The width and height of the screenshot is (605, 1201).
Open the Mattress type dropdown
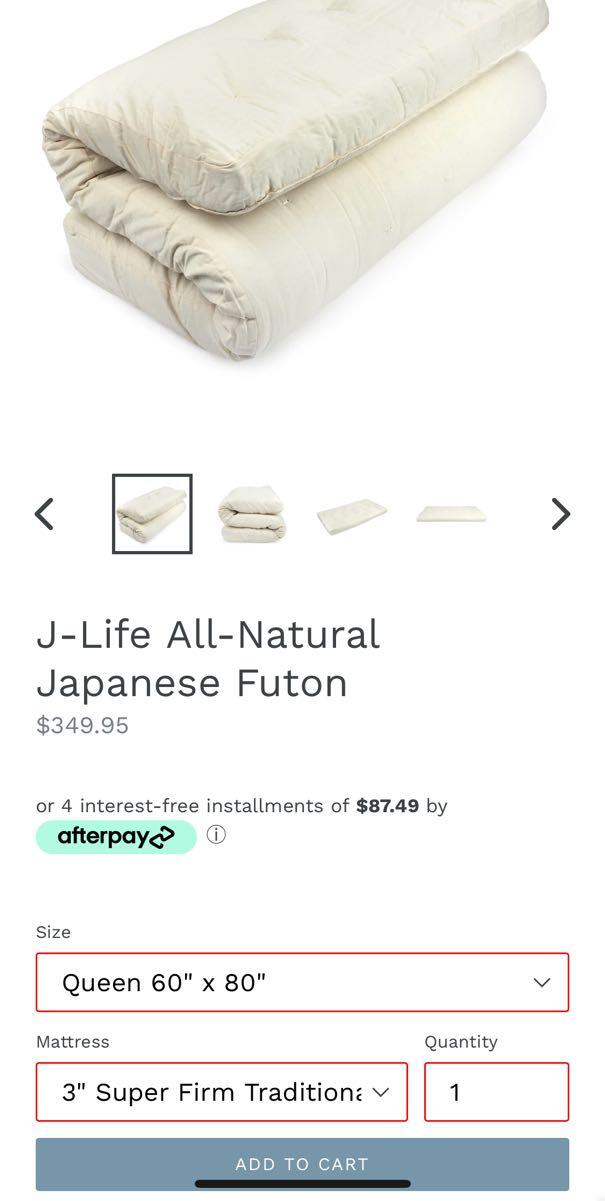[222, 1092]
